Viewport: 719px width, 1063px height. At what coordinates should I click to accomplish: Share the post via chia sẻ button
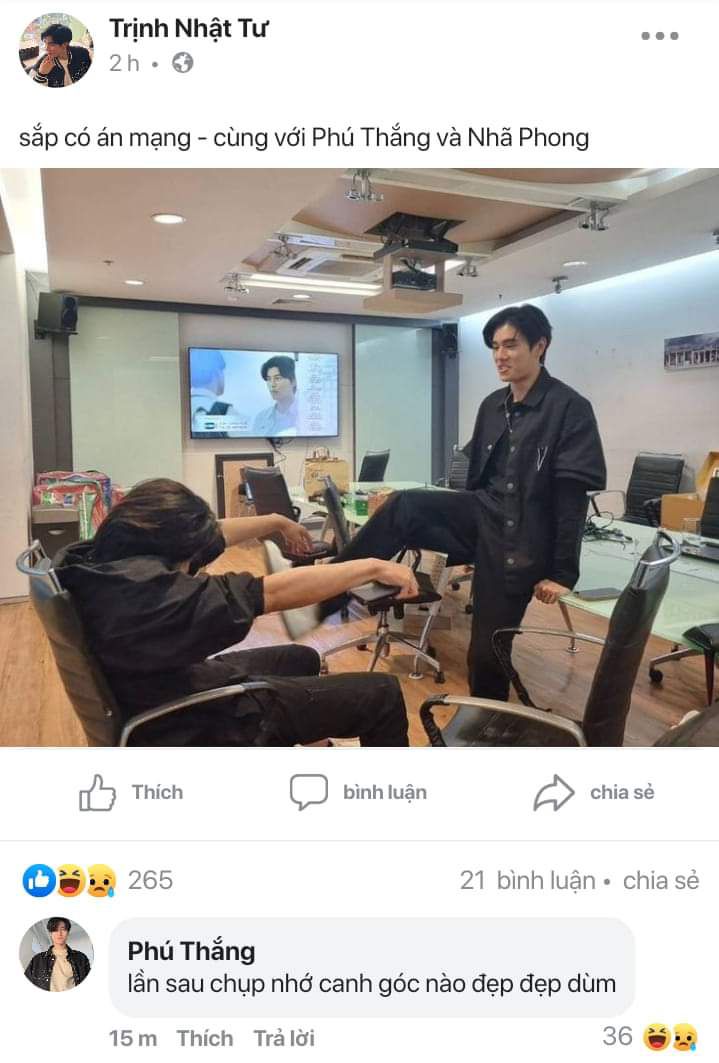(x=594, y=793)
